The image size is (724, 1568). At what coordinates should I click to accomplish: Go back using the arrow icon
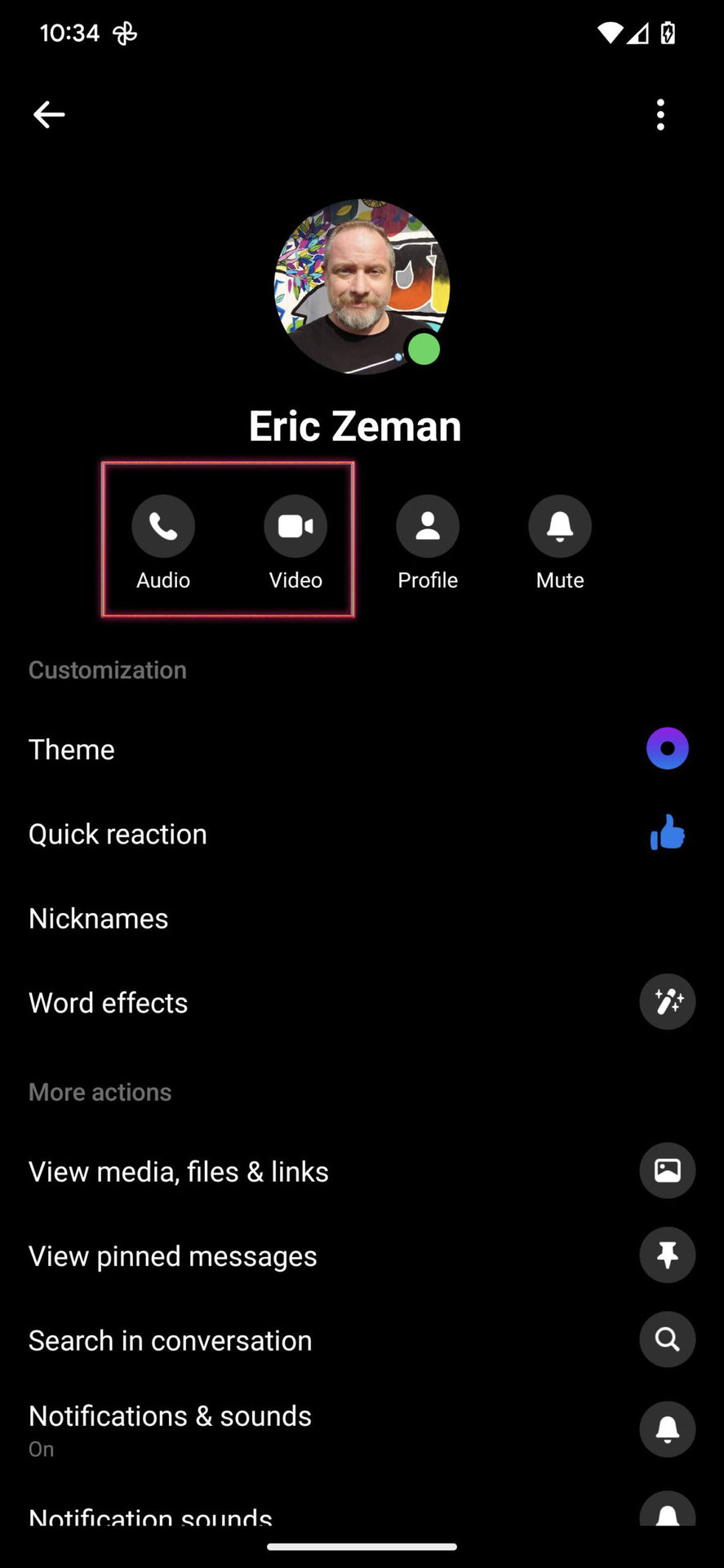click(49, 114)
